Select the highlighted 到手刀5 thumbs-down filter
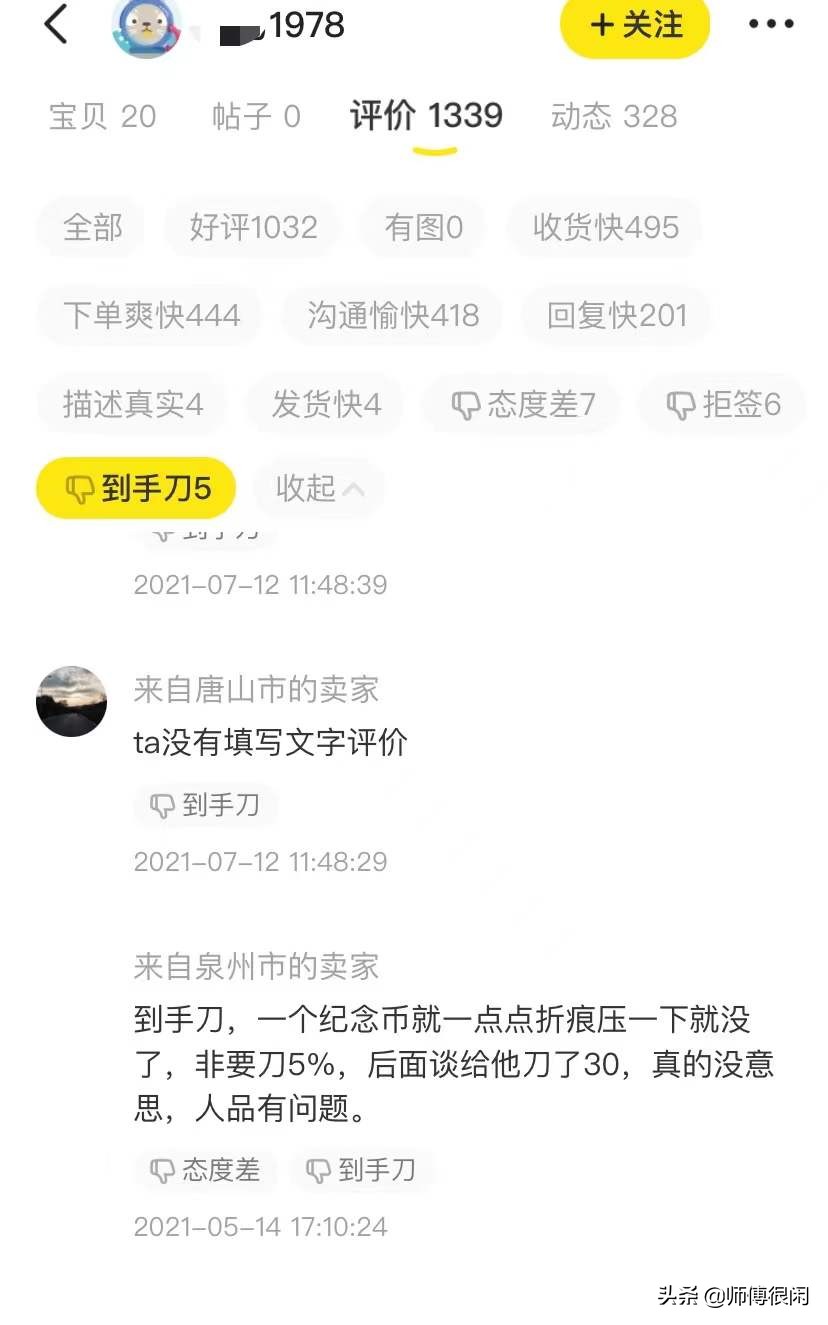This screenshot has width=828, height=1325. (x=135, y=488)
